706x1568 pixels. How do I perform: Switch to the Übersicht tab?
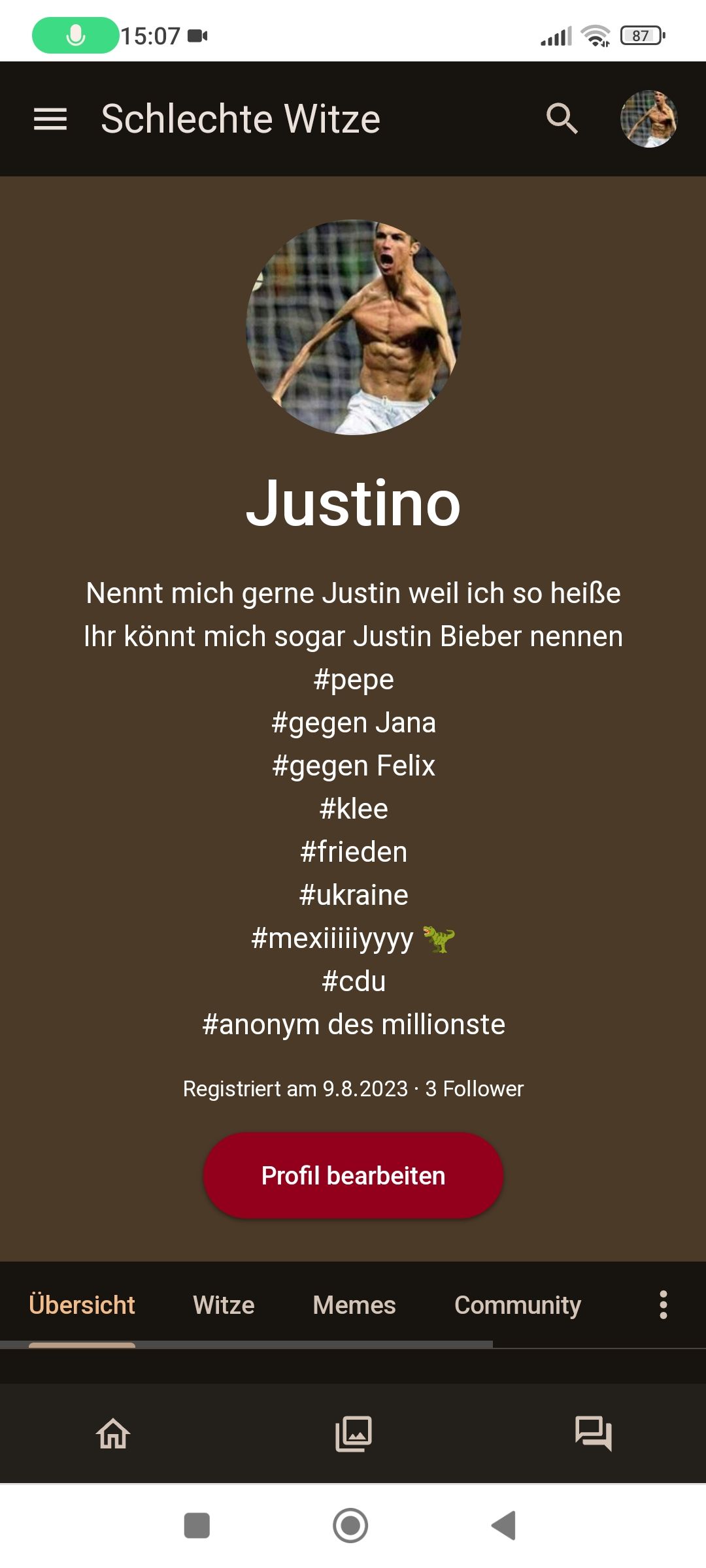82,1305
